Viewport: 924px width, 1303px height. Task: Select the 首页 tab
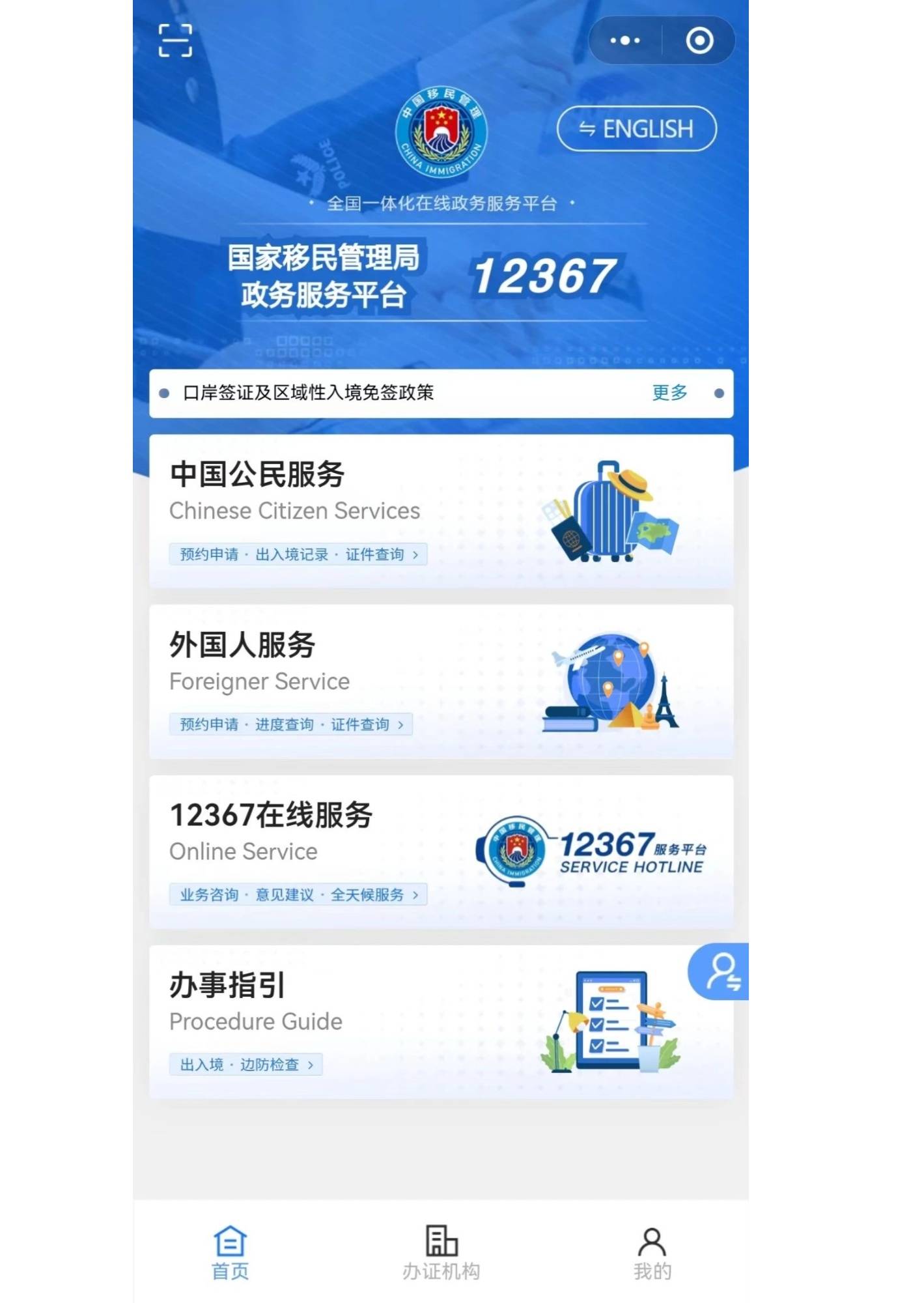230,1252
